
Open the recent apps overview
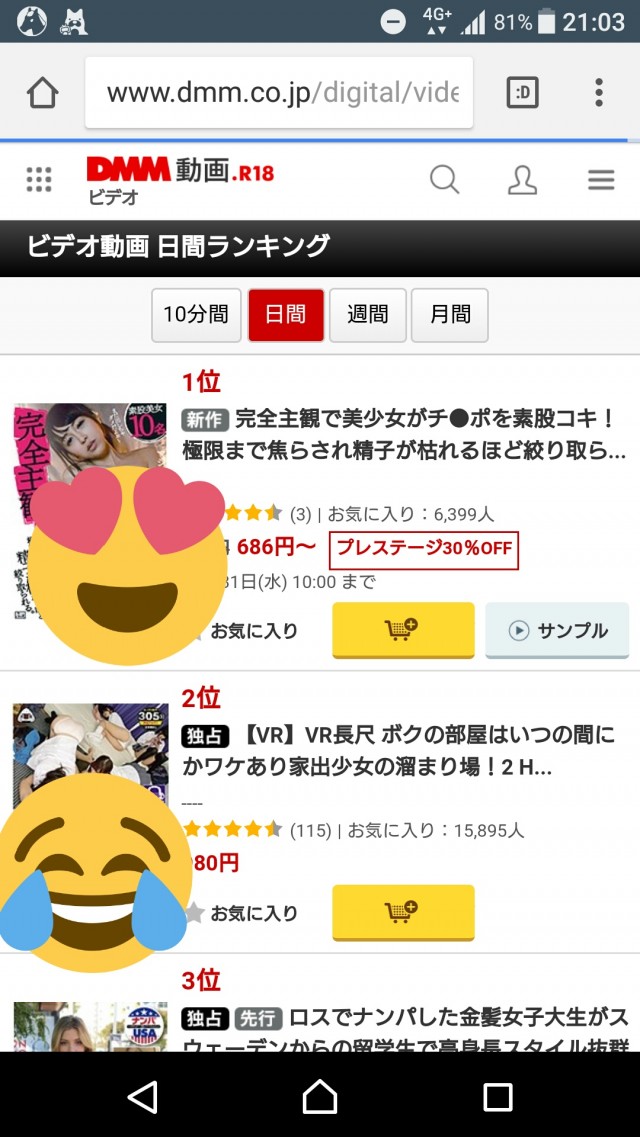tap(497, 1097)
